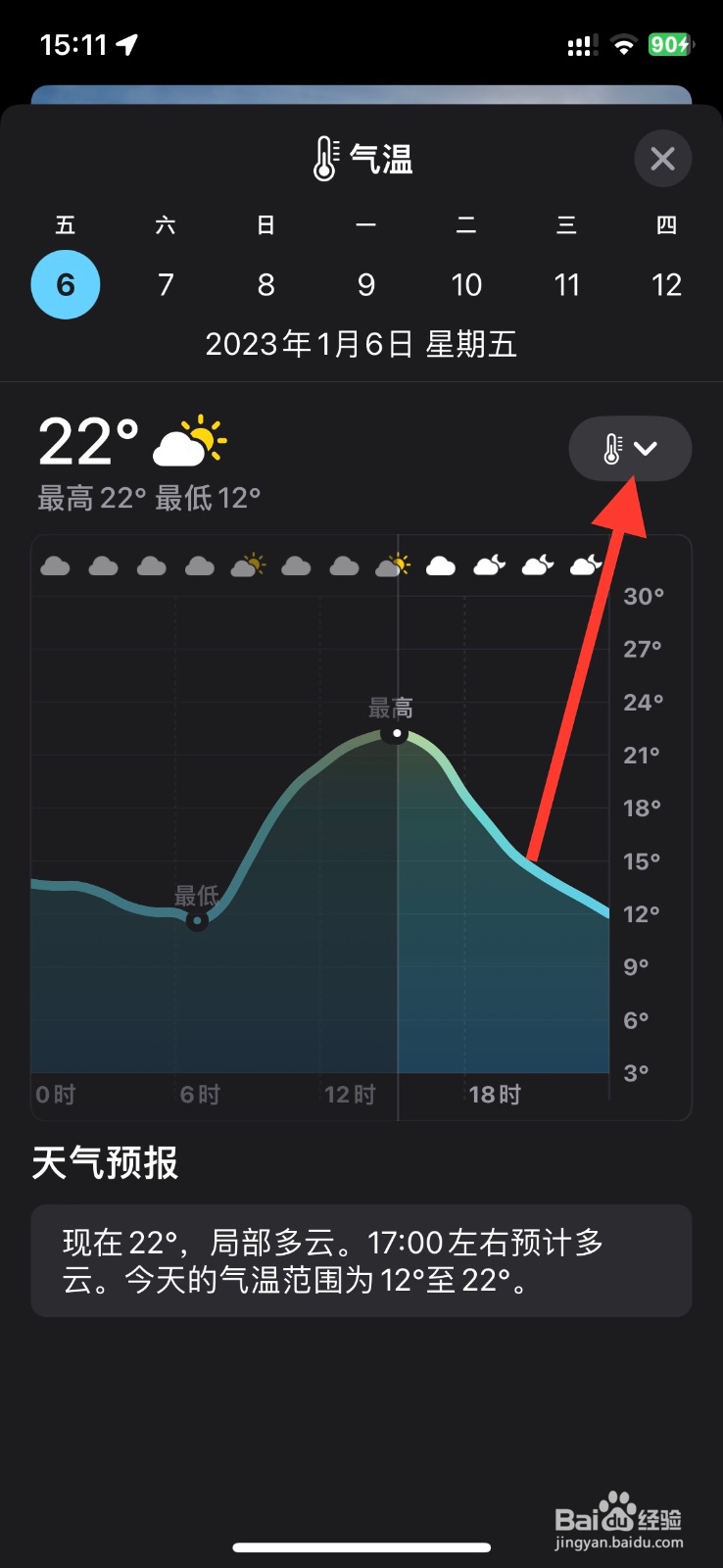Screen dimensions: 723x1568
Task: Tap the partly sunny hourly icon near 12时
Action: tap(392, 564)
